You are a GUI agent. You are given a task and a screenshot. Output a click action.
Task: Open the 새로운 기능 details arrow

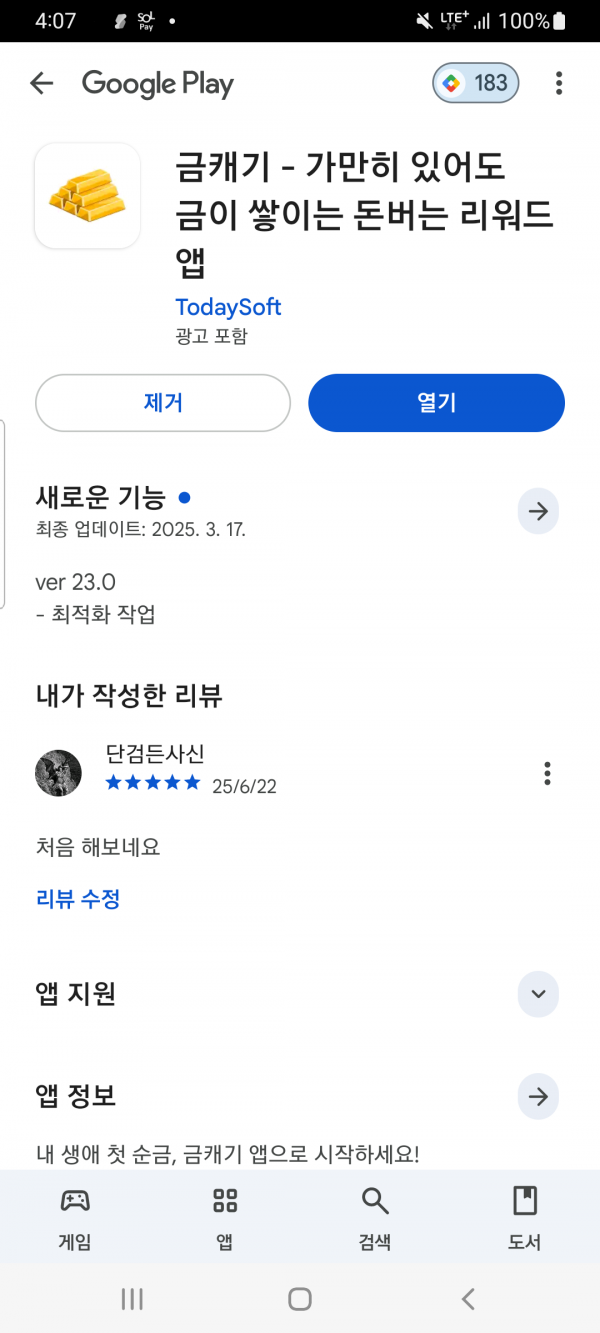tap(538, 512)
